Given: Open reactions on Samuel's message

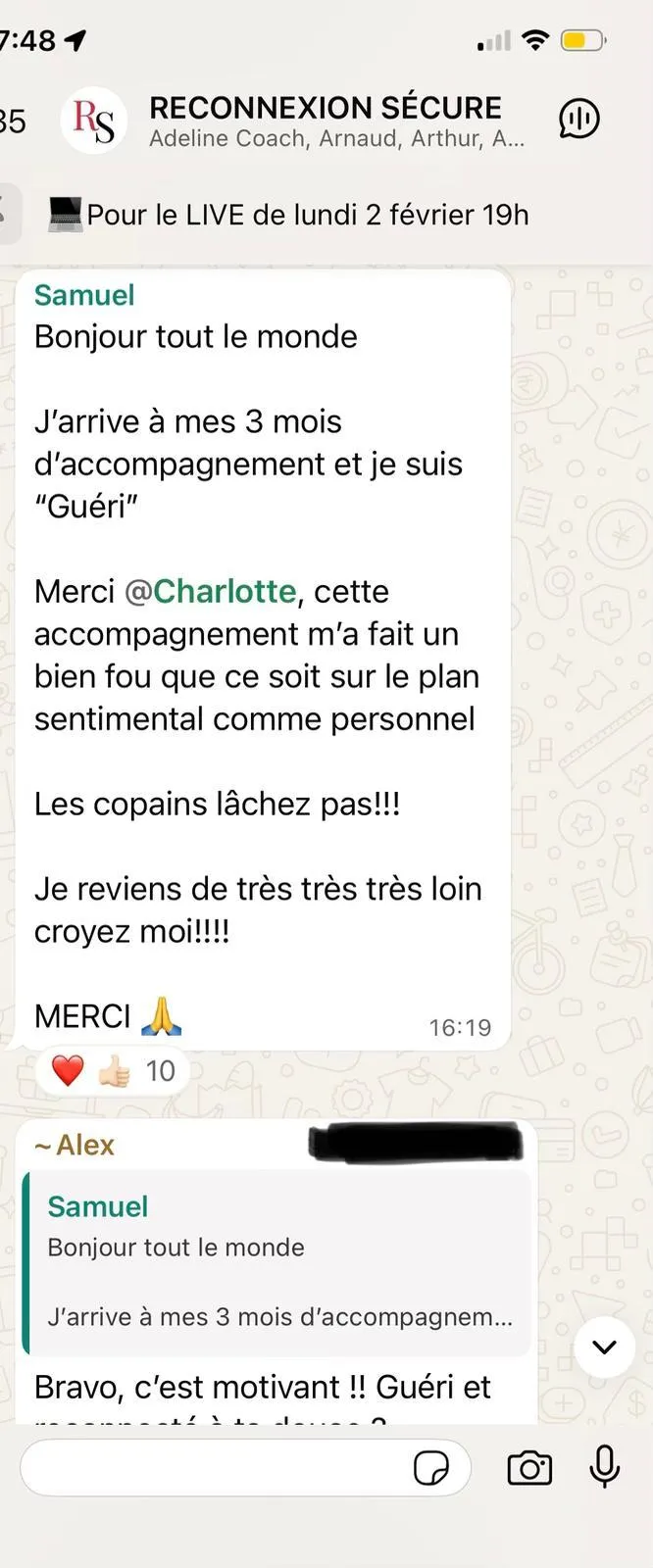Looking at the screenshot, I should [112, 1070].
